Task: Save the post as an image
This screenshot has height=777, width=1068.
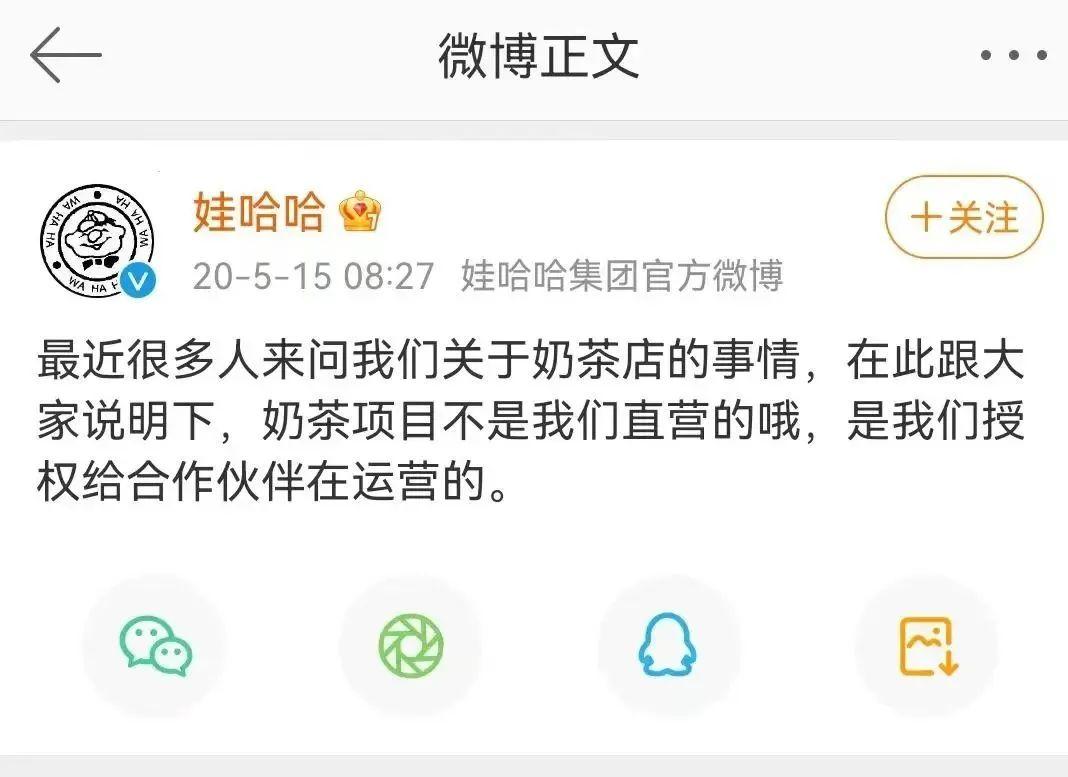Action: [x=928, y=646]
